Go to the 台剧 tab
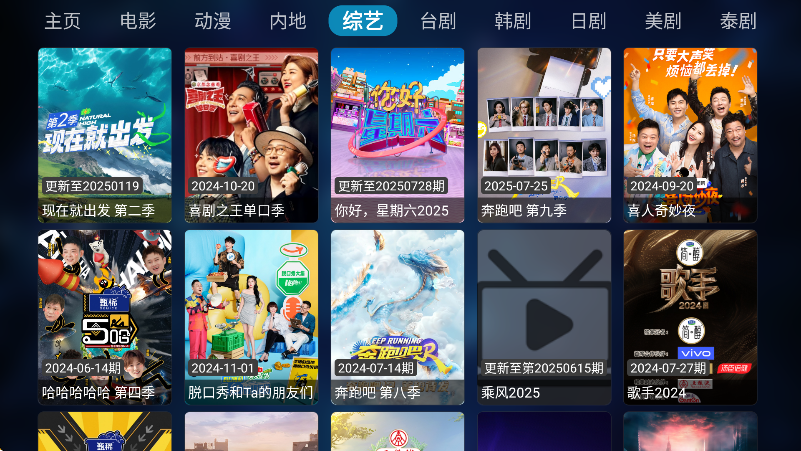The height and width of the screenshot is (451, 801). point(438,21)
